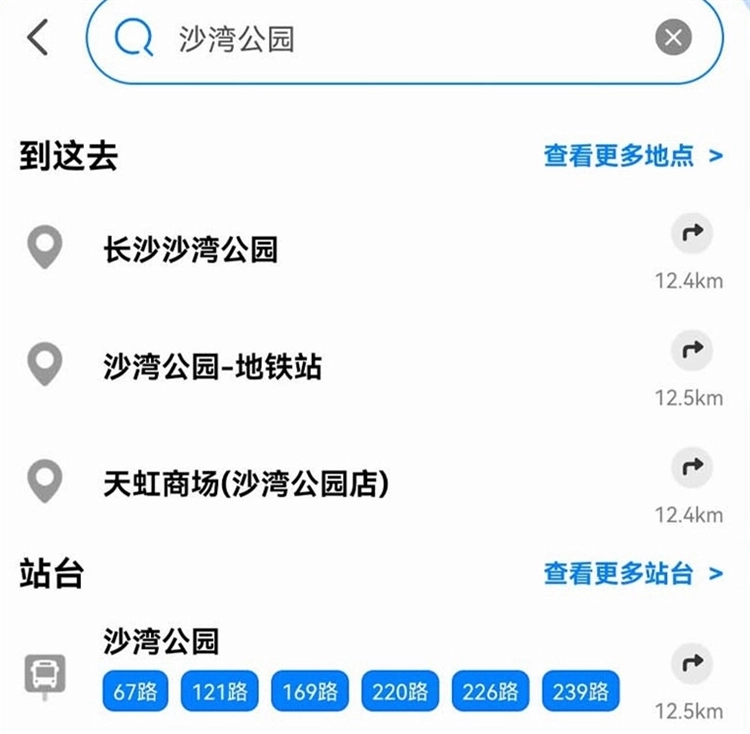This screenshot has height=734, width=750.
Task: Select the 239路 chip
Action: pos(580,691)
